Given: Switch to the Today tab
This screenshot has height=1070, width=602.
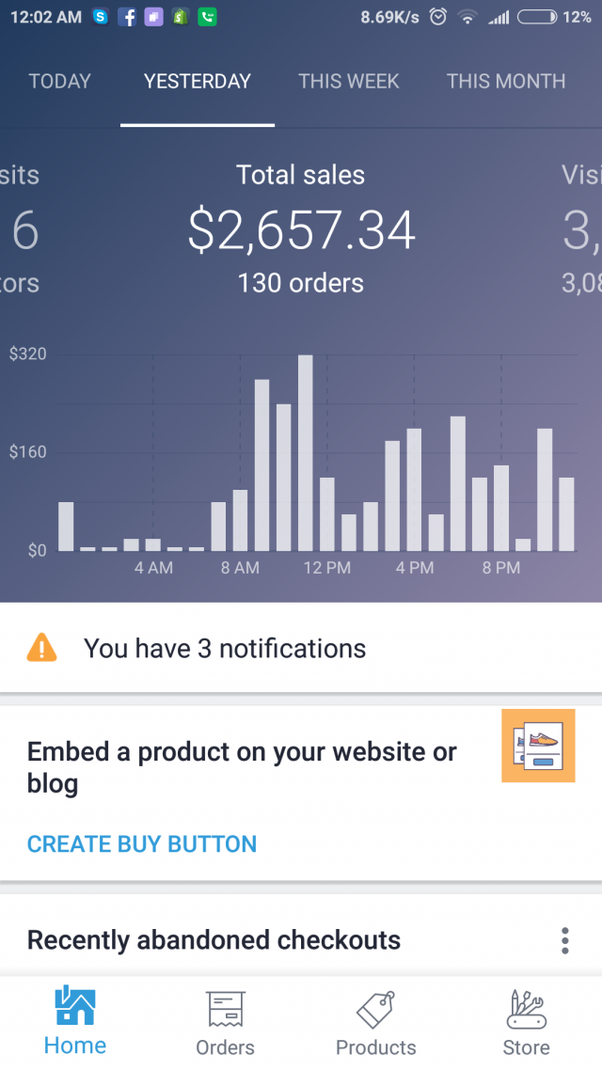Looking at the screenshot, I should coord(59,81).
